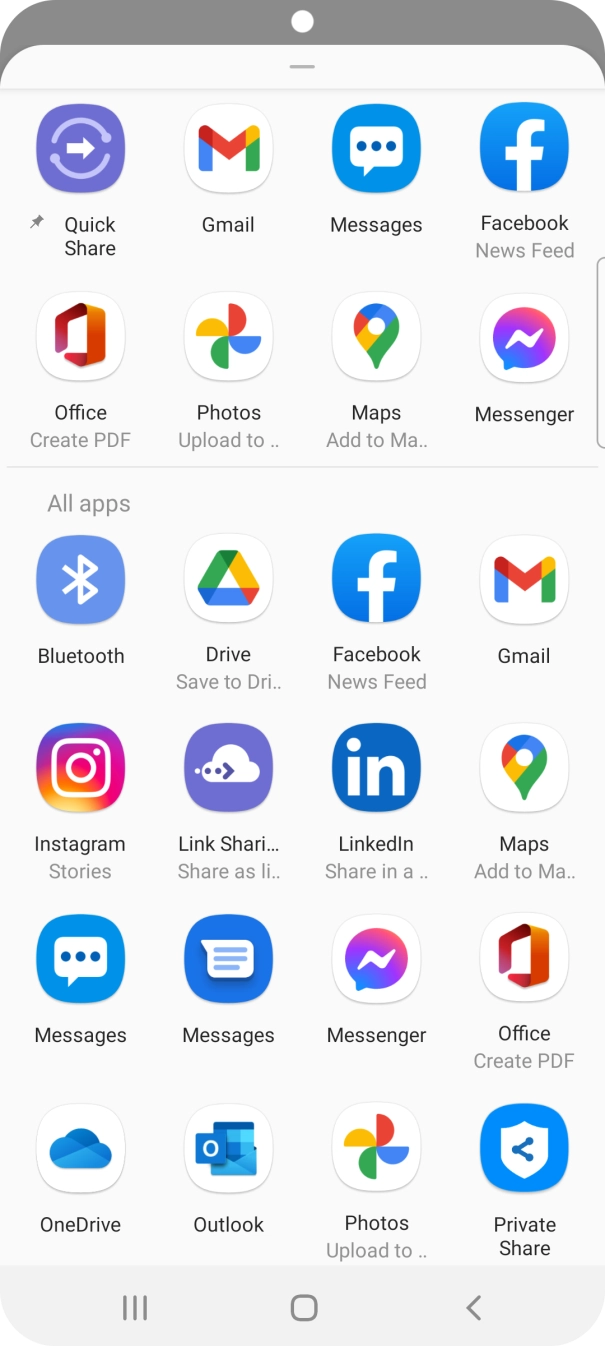The width and height of the screenshot is (605, 1346).
Task: Select Gmail under All apps
Action: (524, 581)
